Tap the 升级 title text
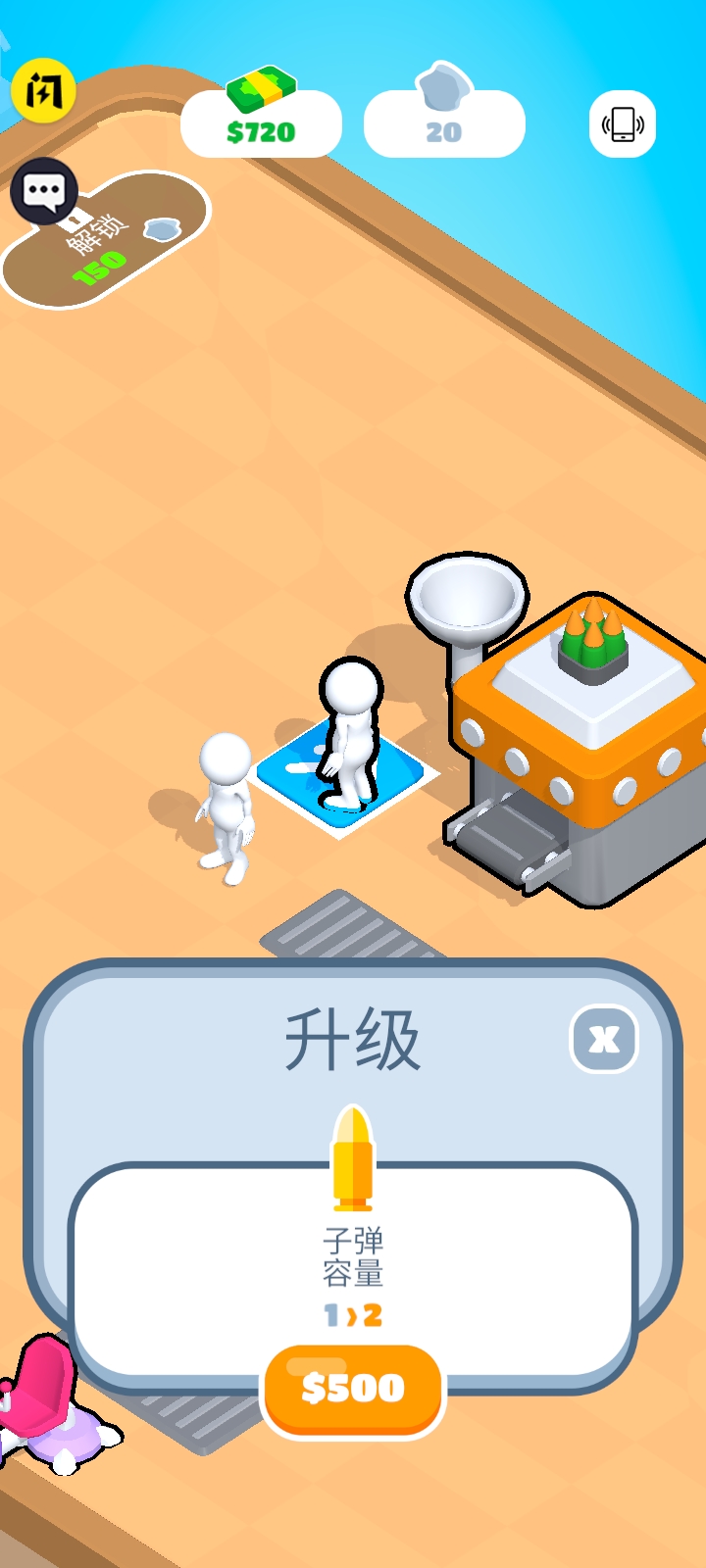706x1568 pixels. click(x=352, y=1039)
